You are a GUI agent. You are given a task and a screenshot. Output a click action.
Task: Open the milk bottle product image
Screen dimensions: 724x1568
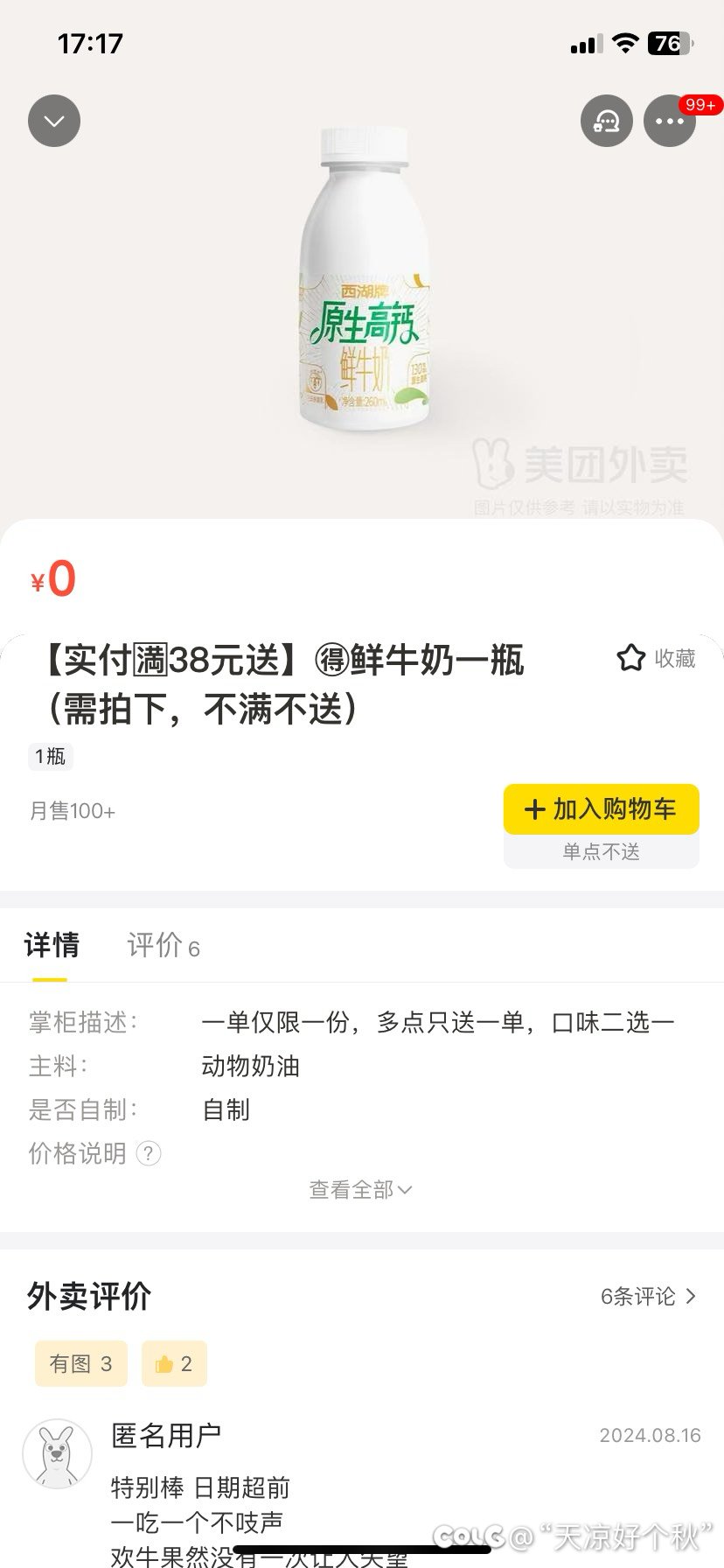pos(364,280)
